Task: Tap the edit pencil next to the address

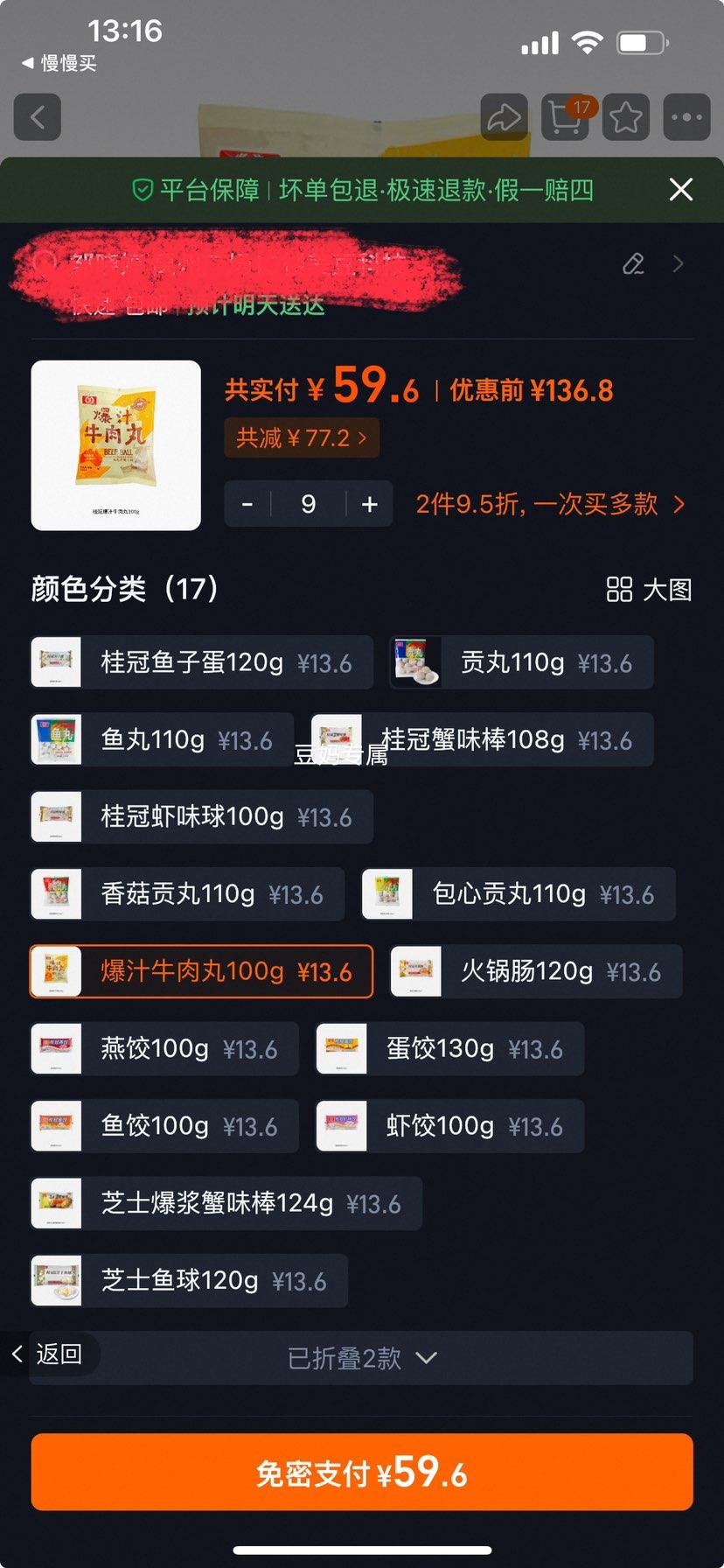Action: (633, 264)
